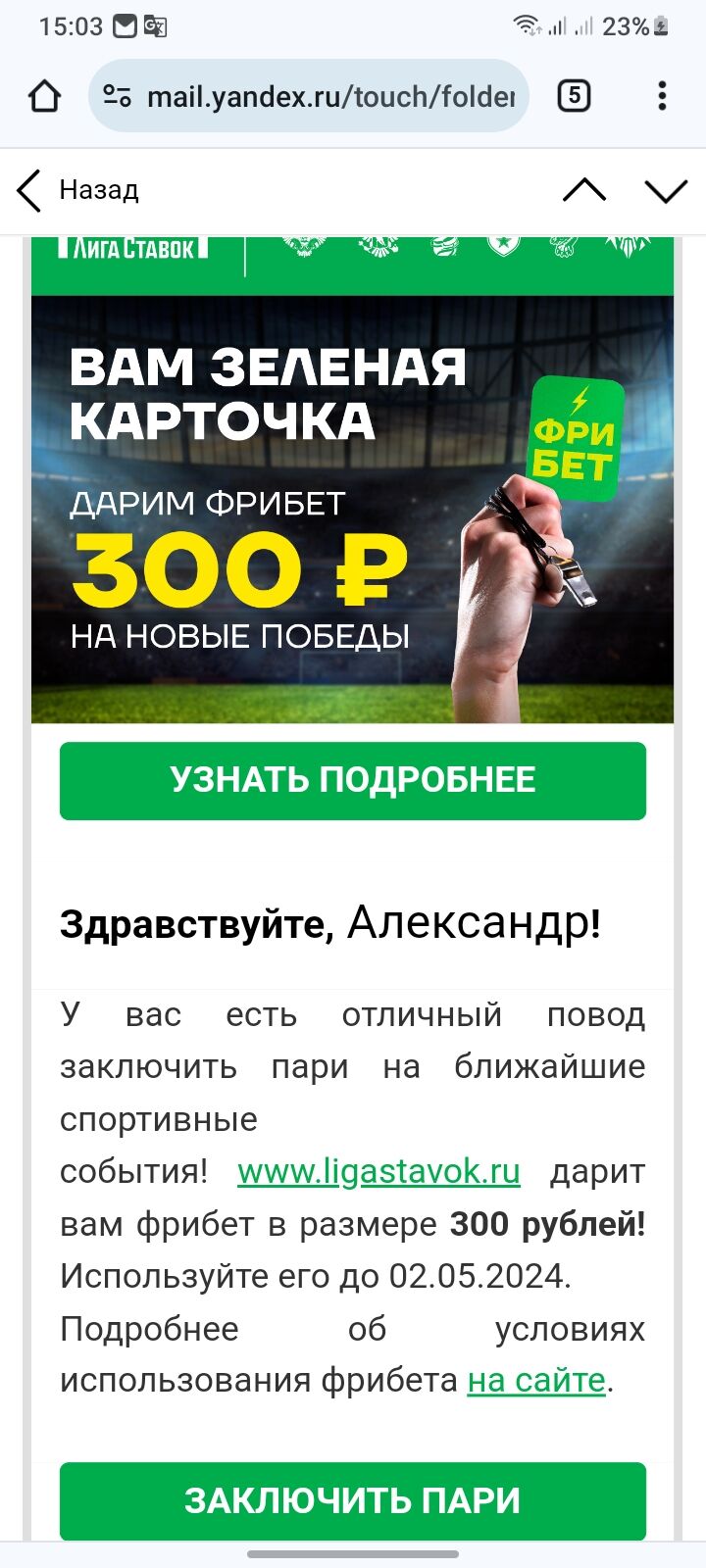706x1568 pixels.
Task: Follow the на сайте link
Action: click(536, 1380)
